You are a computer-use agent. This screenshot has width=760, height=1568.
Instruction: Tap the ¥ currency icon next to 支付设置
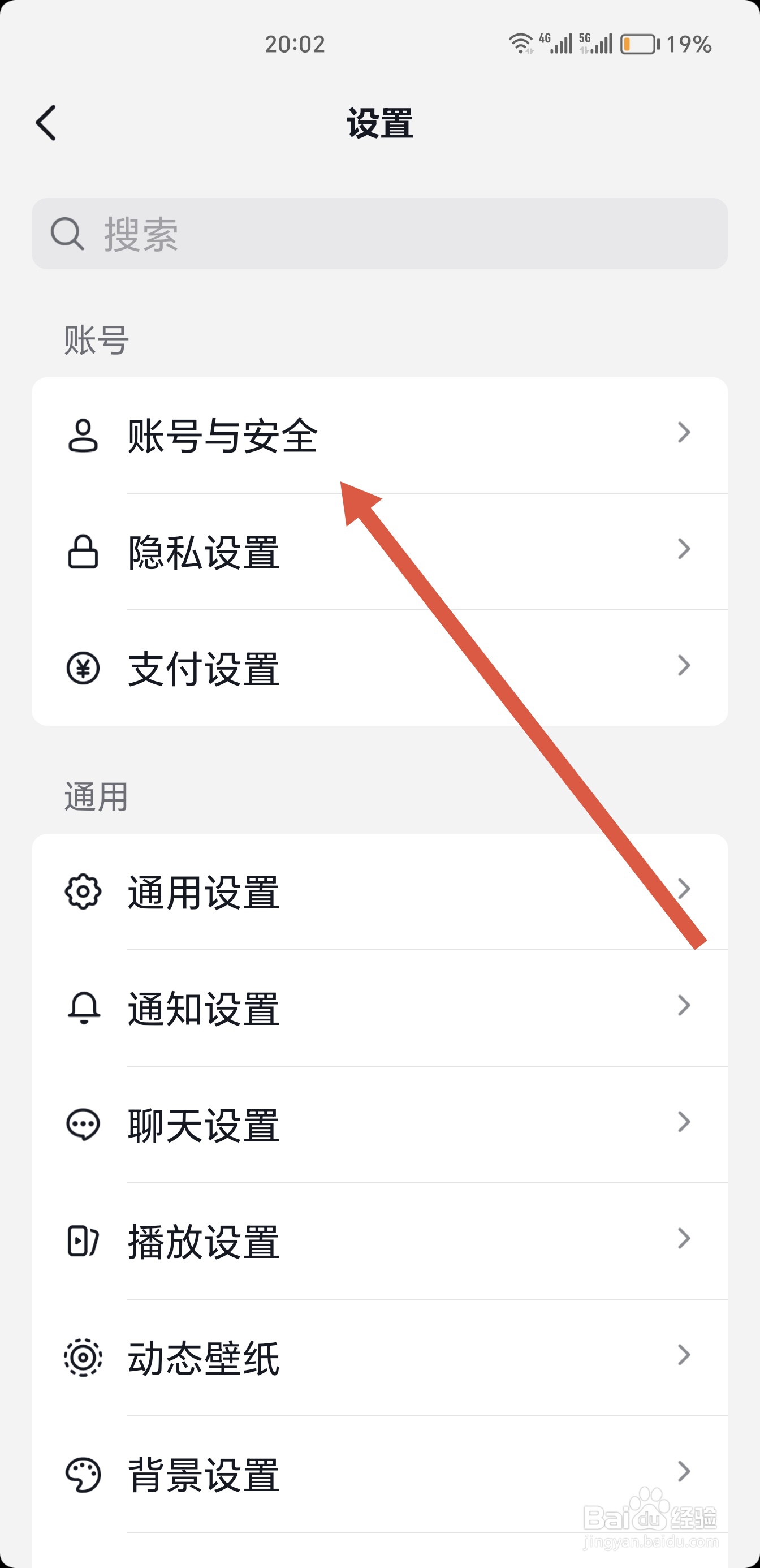tap(84, 670)
